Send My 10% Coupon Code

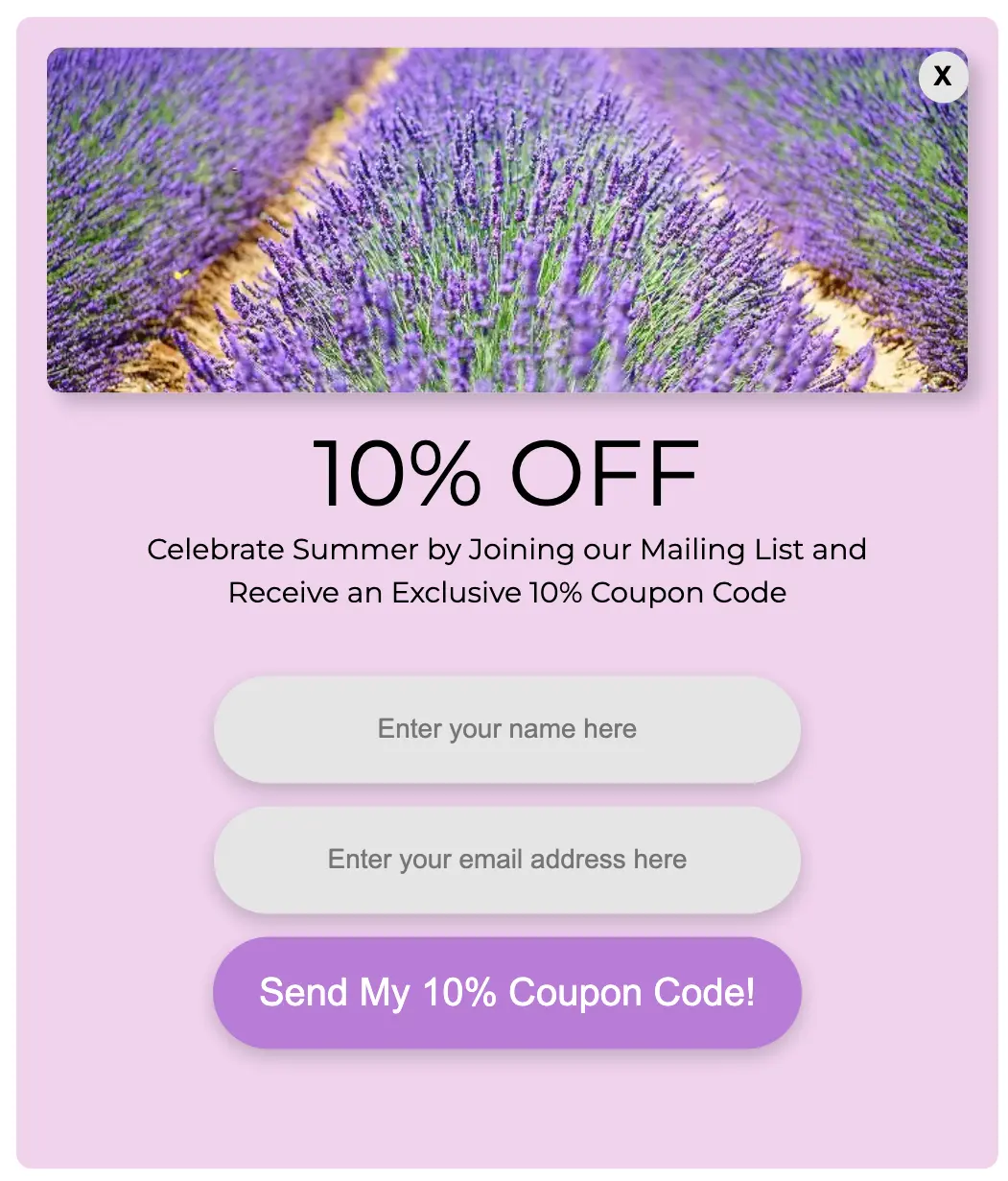point(506,992)
